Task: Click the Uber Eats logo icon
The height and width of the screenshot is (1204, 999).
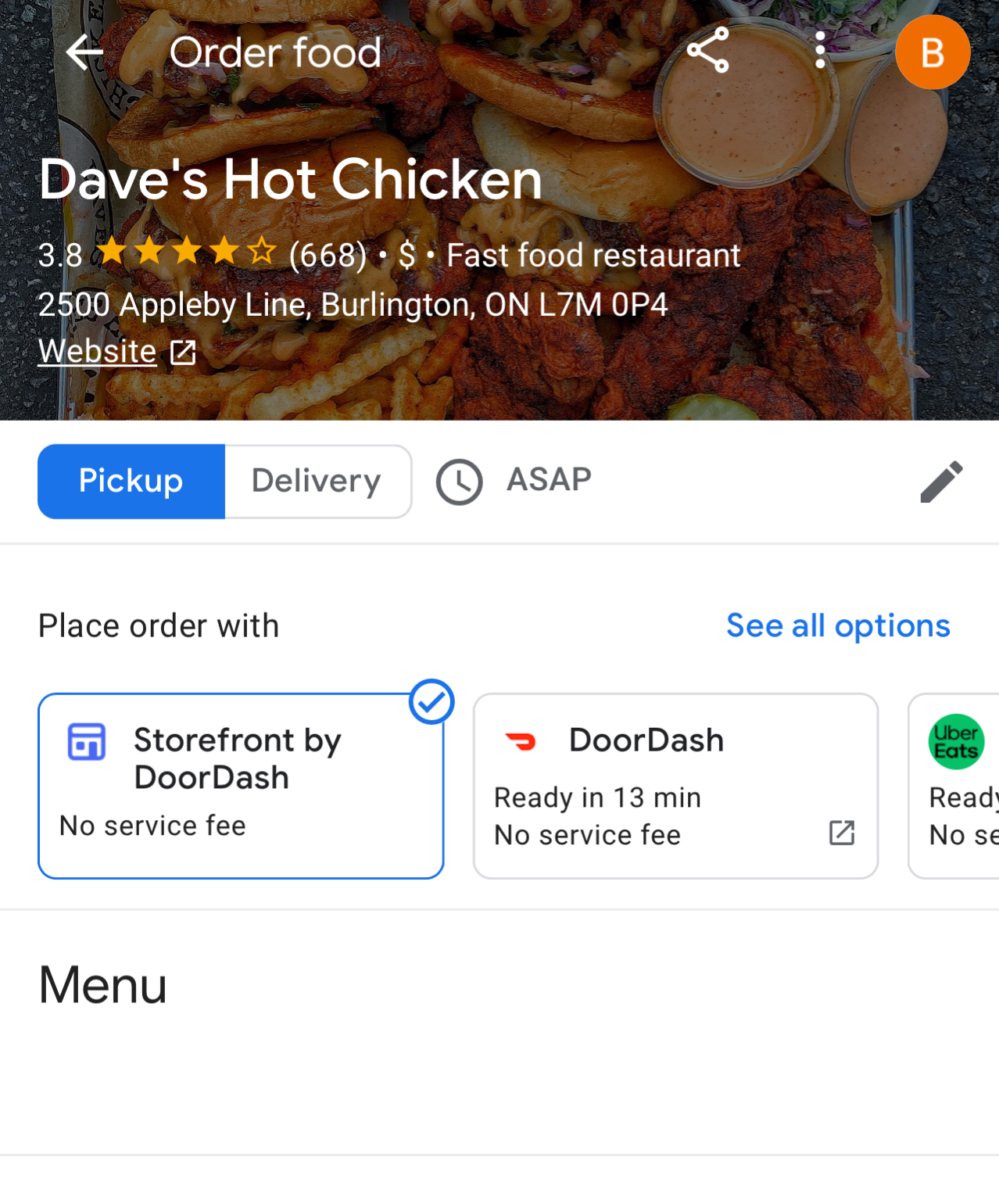Action: (x=954, y=741)
